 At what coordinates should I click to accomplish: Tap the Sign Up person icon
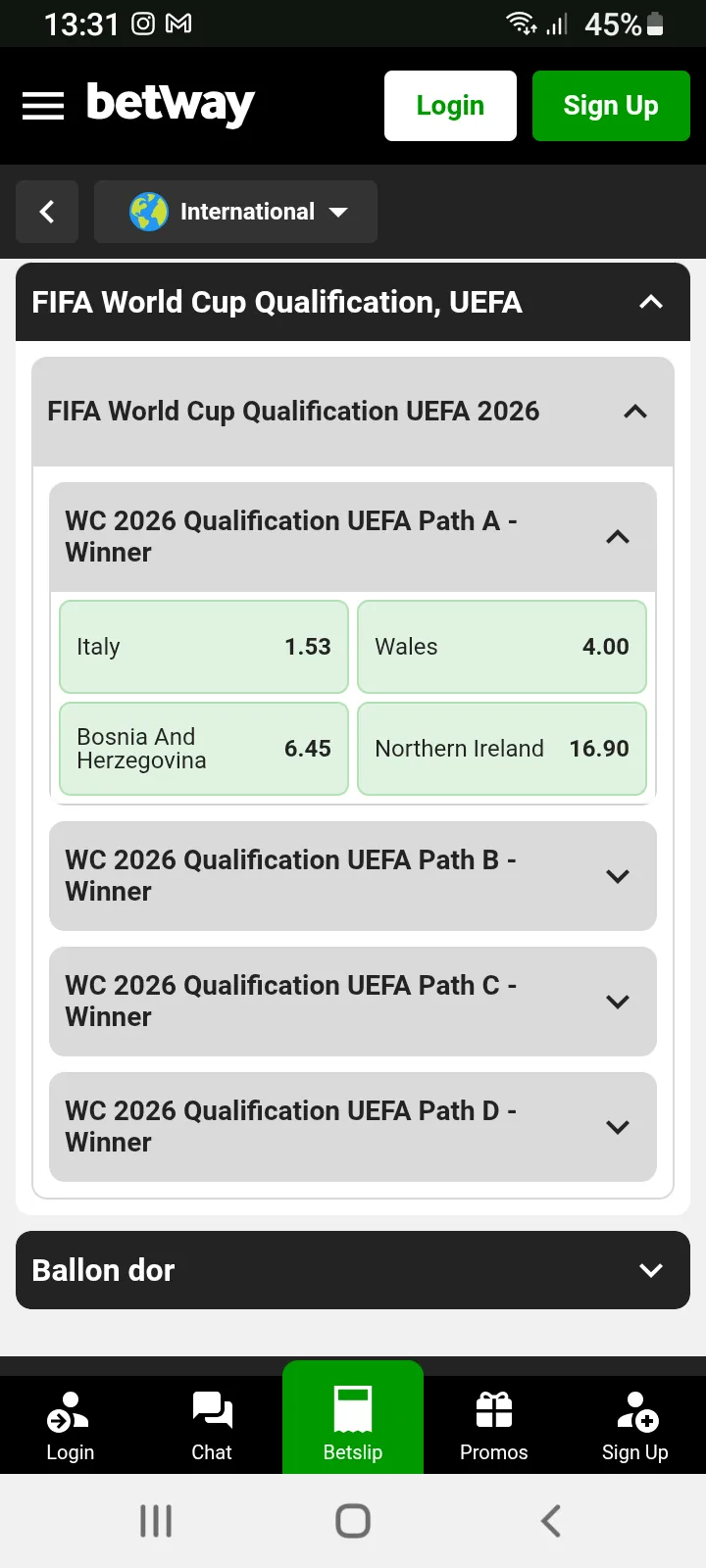tap(634, 1411)
